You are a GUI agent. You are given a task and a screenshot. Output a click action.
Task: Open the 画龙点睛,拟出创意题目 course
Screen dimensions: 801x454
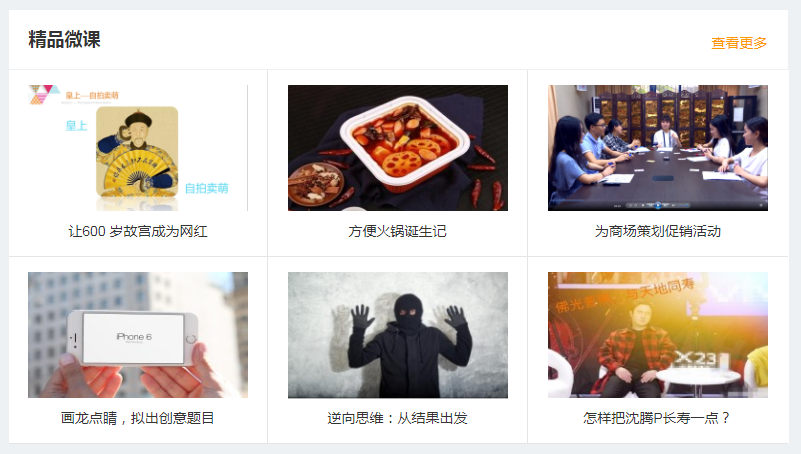pos(138,335)
